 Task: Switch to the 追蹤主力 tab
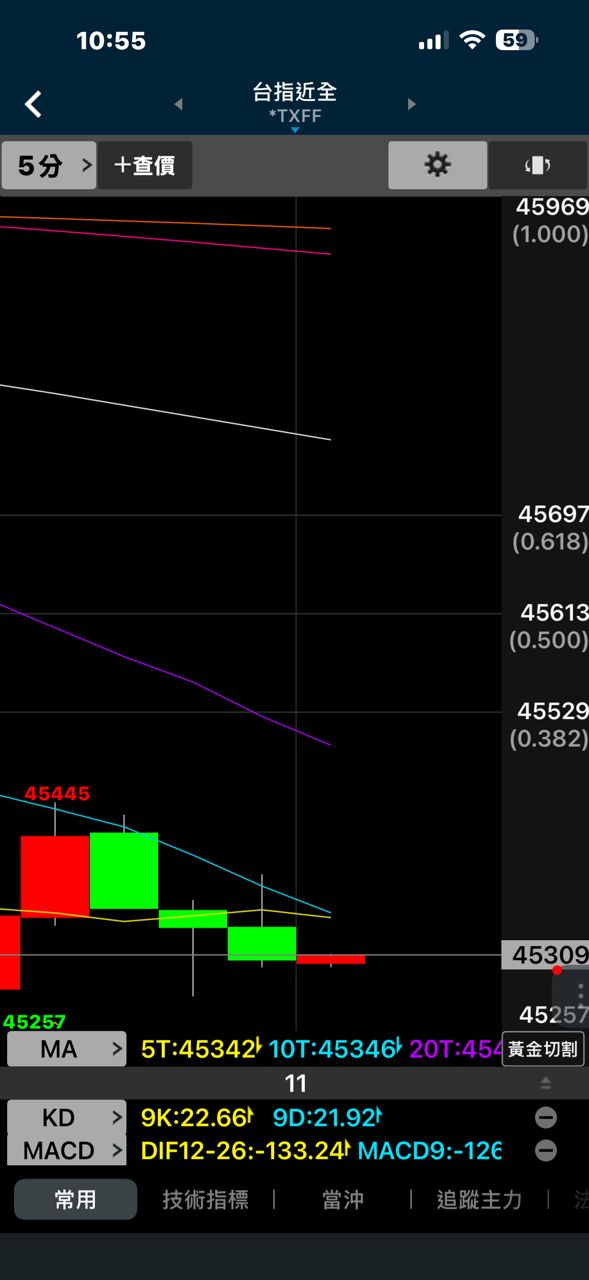(x=480, y=1199)
